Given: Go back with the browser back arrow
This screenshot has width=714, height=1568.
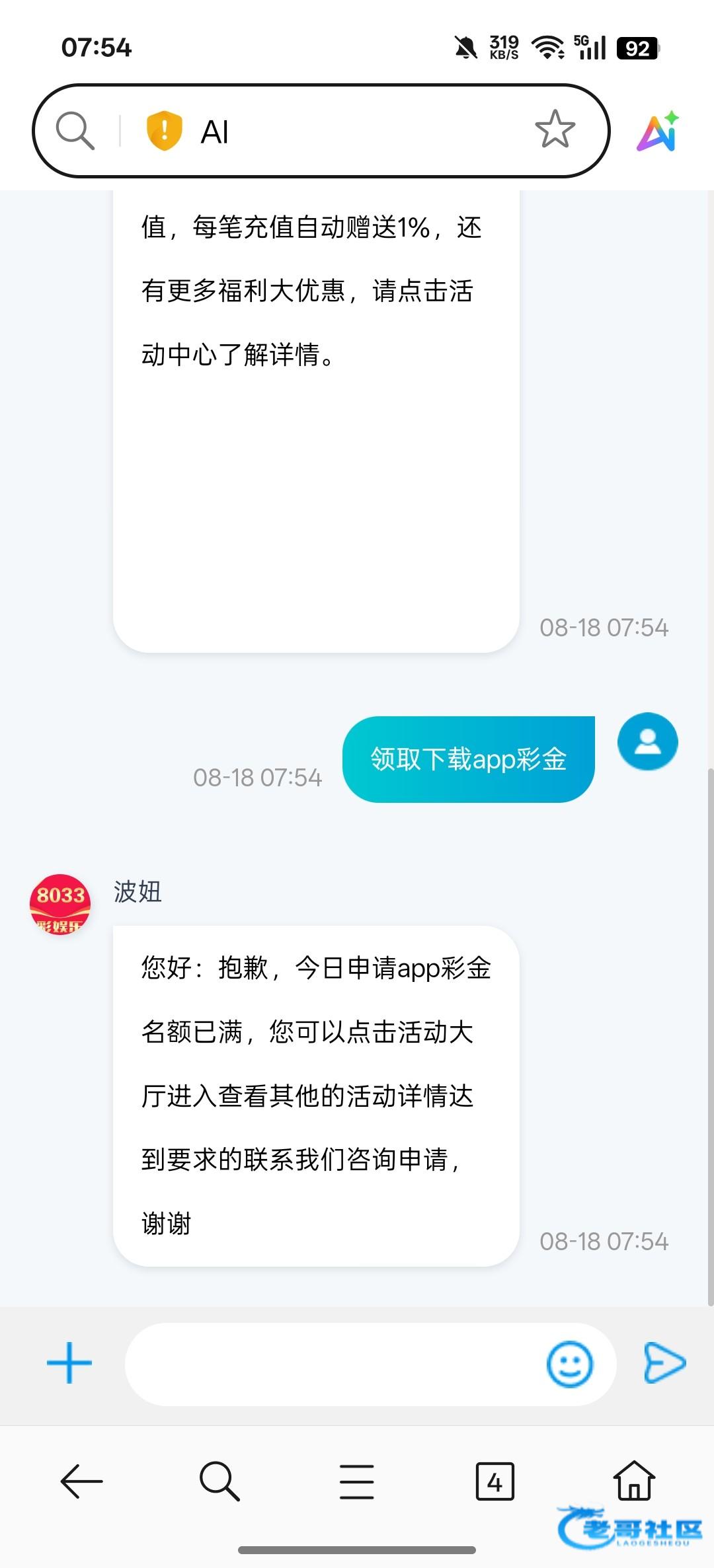Looking at the screenshot, I should pyautogui.click(x=81, y=1481).
